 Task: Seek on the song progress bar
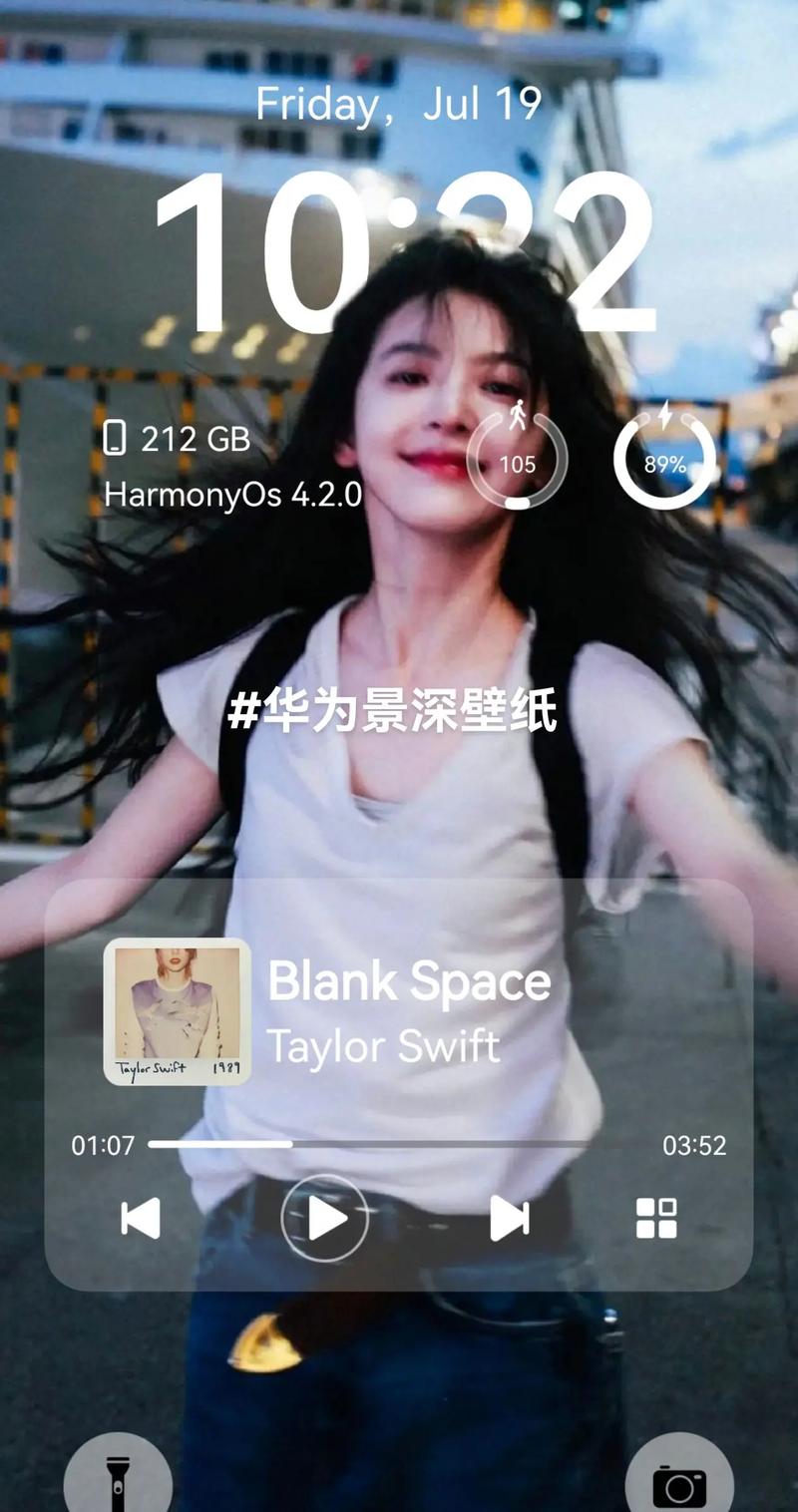[x=399, y=1144]
